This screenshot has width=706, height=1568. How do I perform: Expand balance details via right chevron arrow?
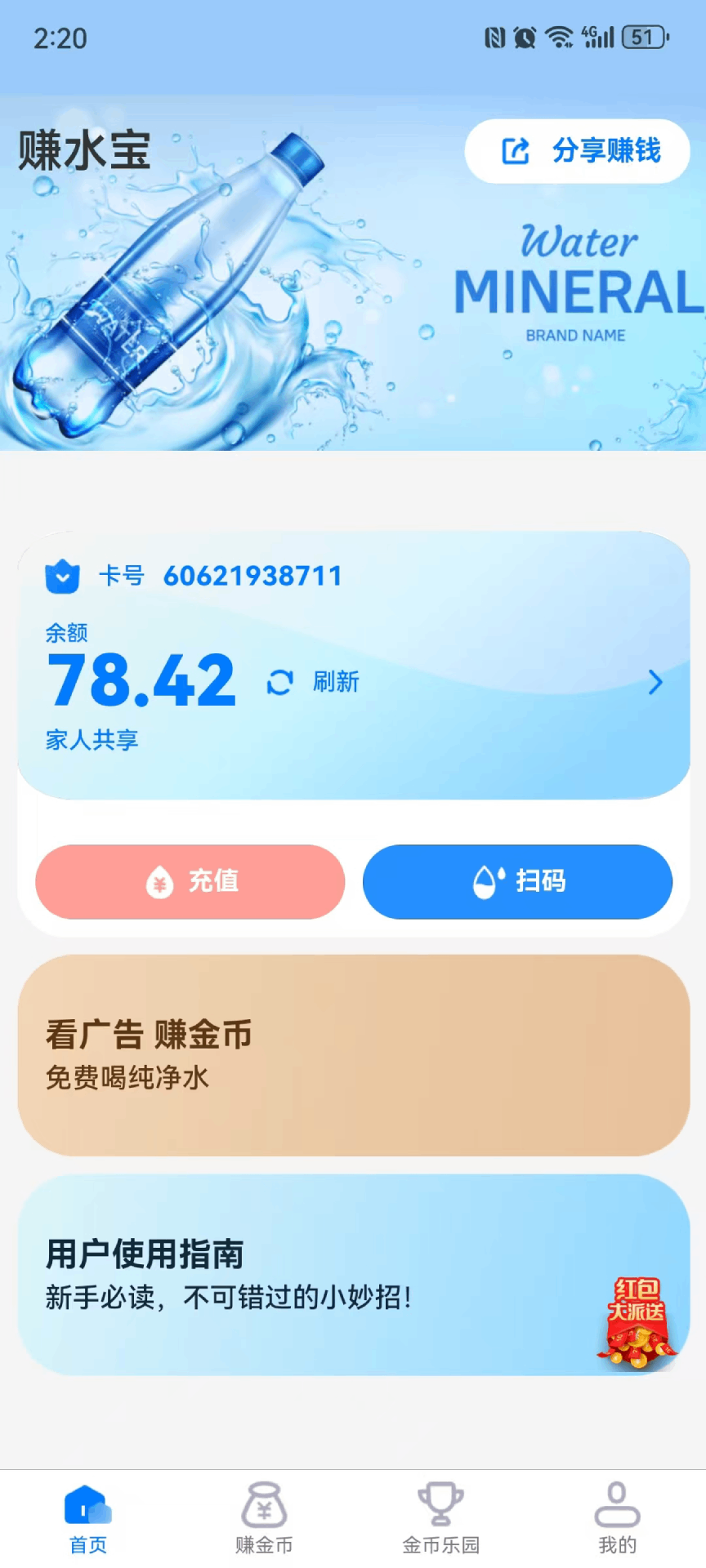(654, 682)
